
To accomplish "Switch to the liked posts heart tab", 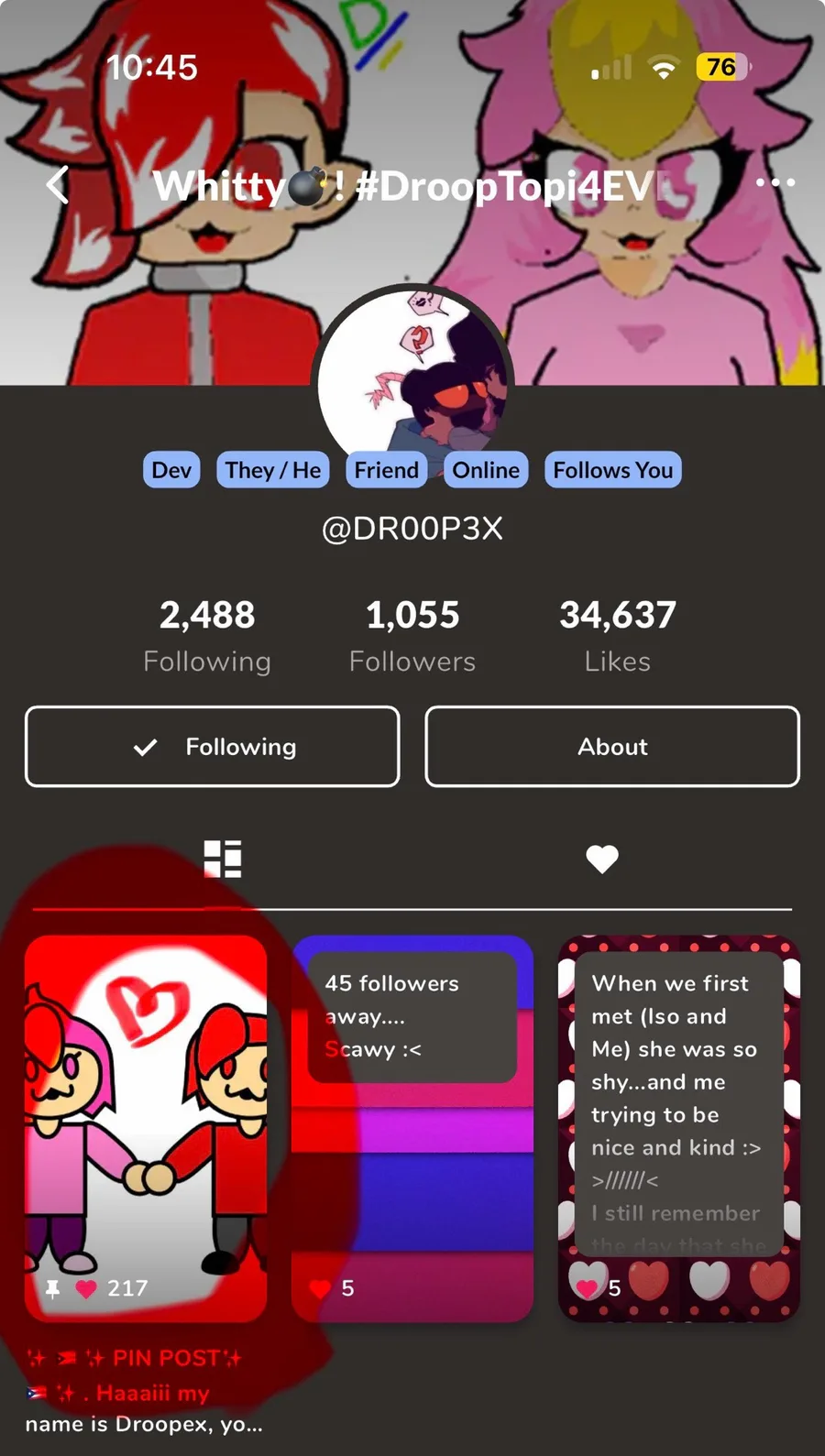I will pos(602,859).
